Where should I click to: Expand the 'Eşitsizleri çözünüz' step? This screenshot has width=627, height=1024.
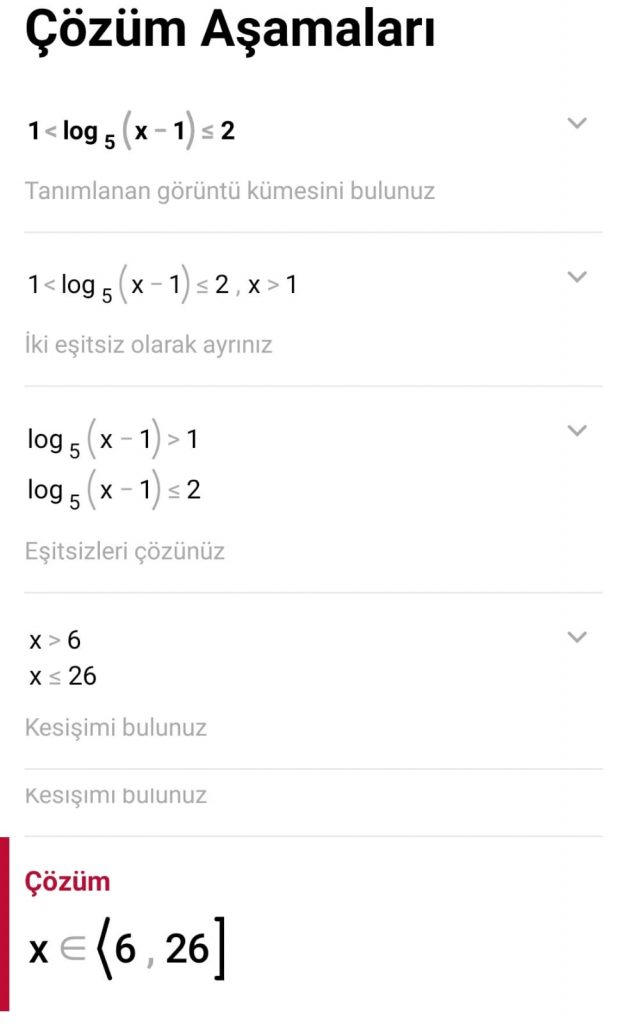(x=577, y=431)
